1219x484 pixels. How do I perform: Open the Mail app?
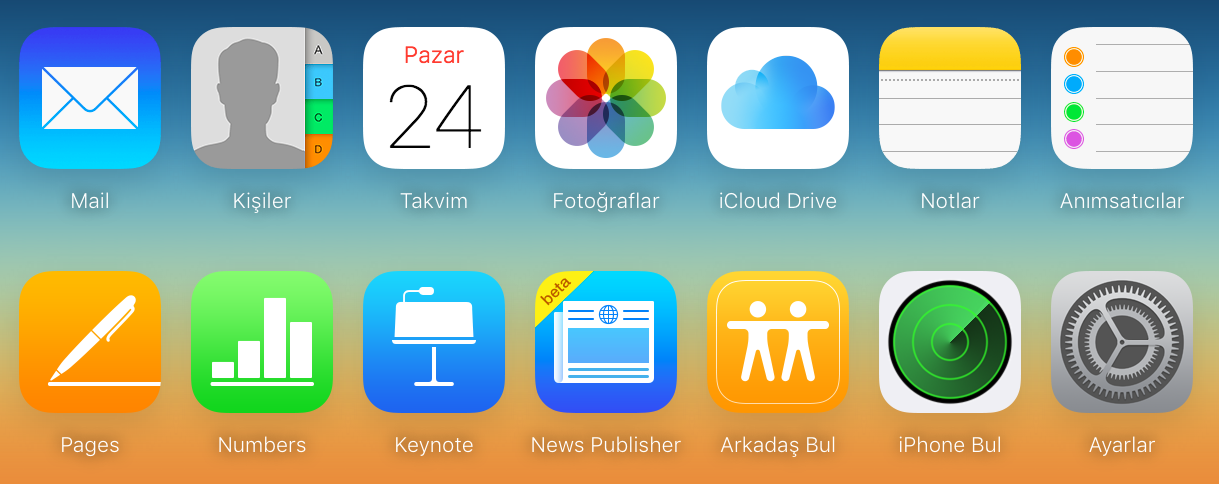coord(90,98)
